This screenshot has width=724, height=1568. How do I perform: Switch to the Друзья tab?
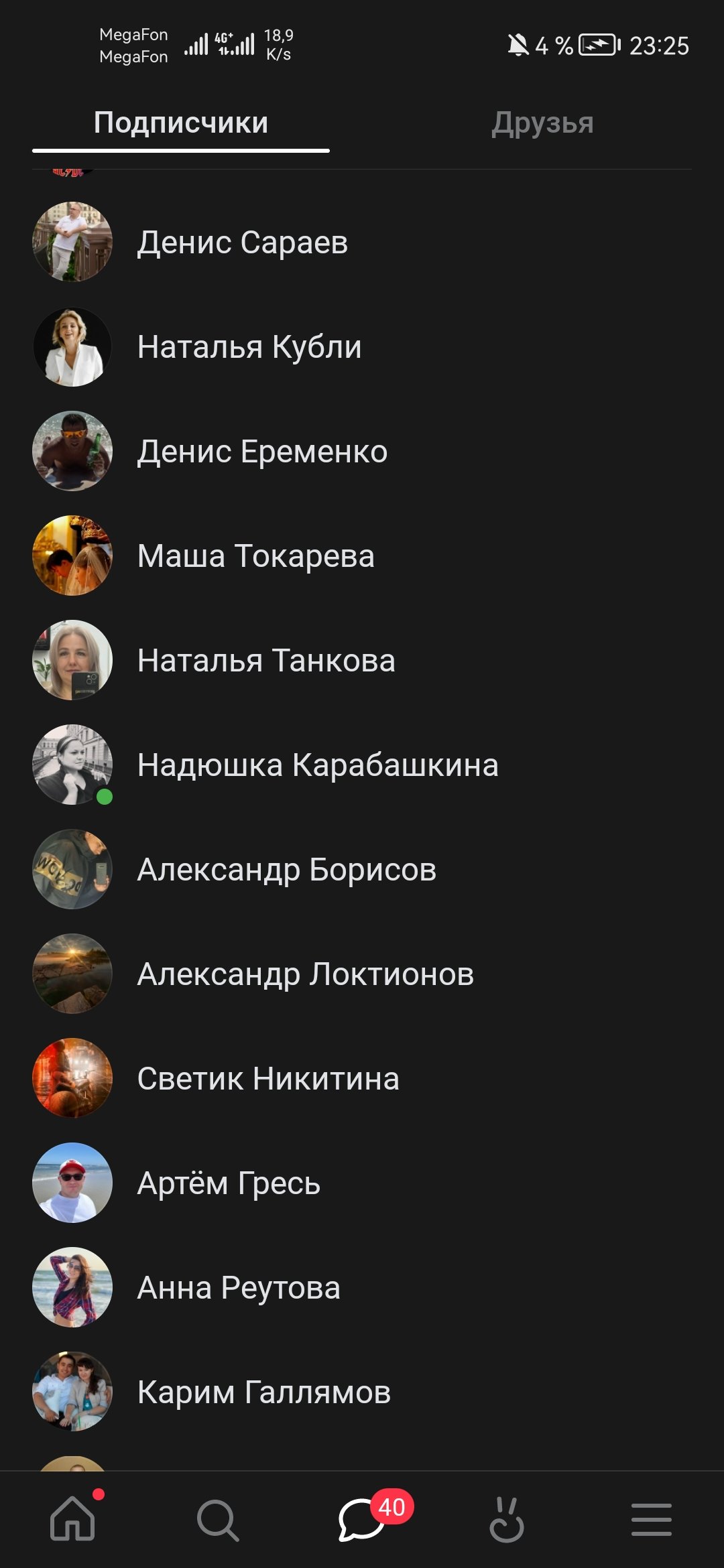tap(542, 123)
